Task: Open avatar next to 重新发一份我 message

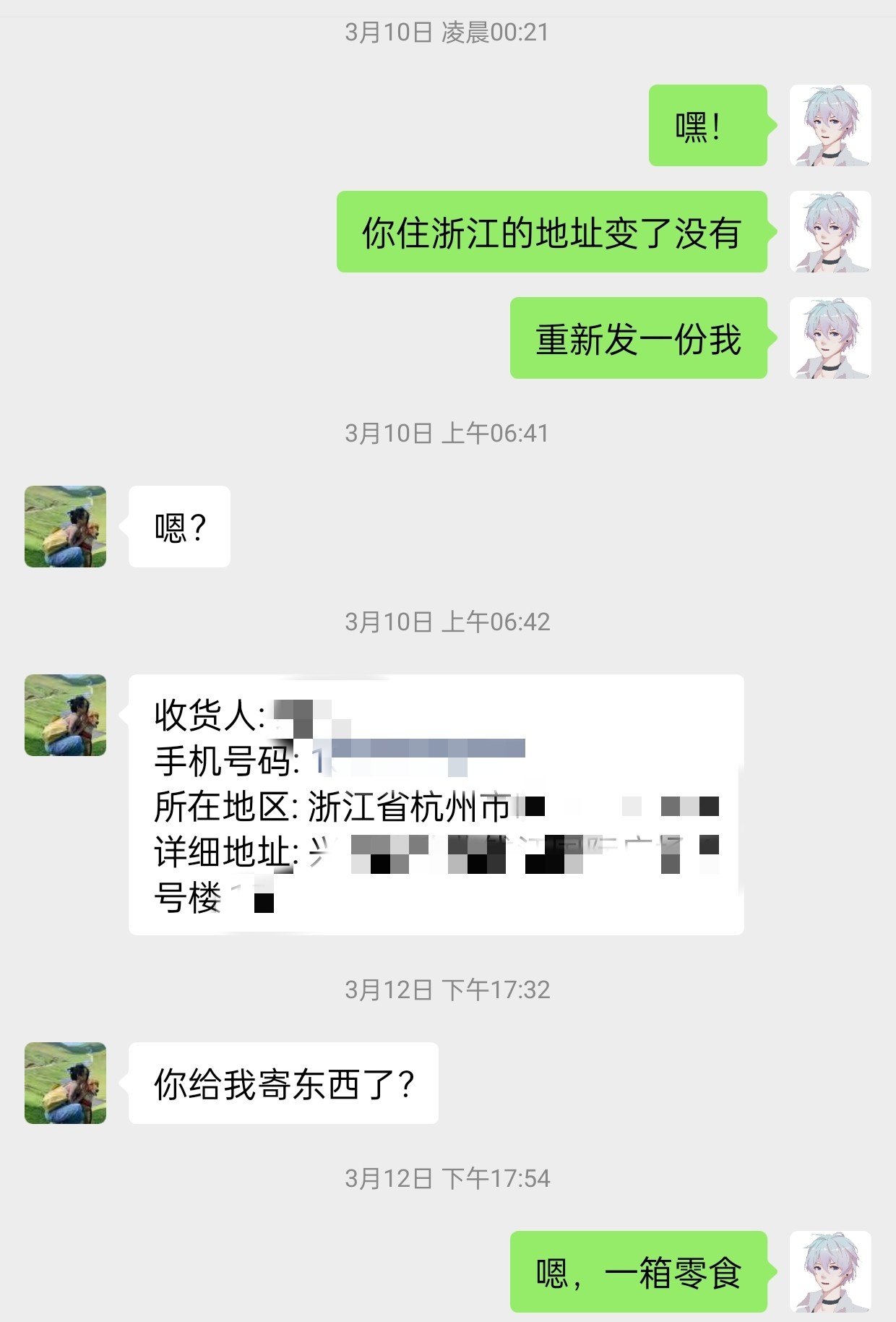Action: (830, 338)
